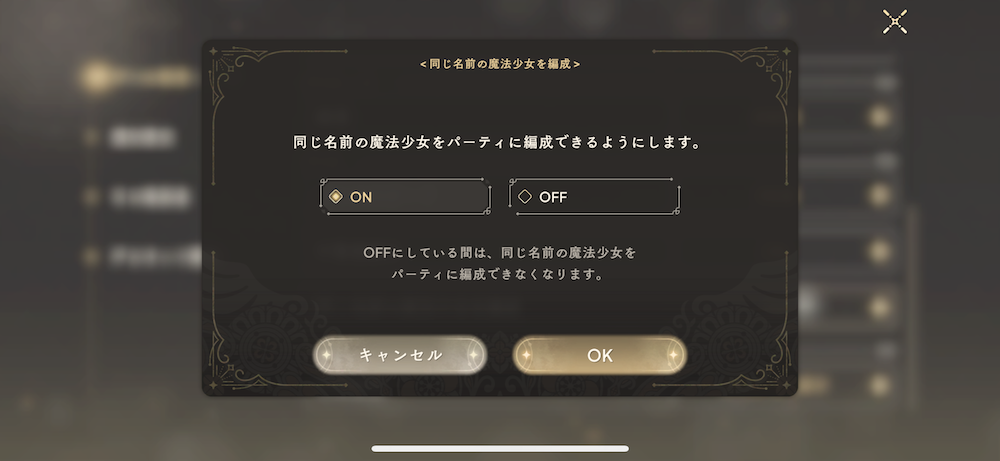Select the OFF option
The height and width of the screenshot is (461, 1000).
point(595,197)
